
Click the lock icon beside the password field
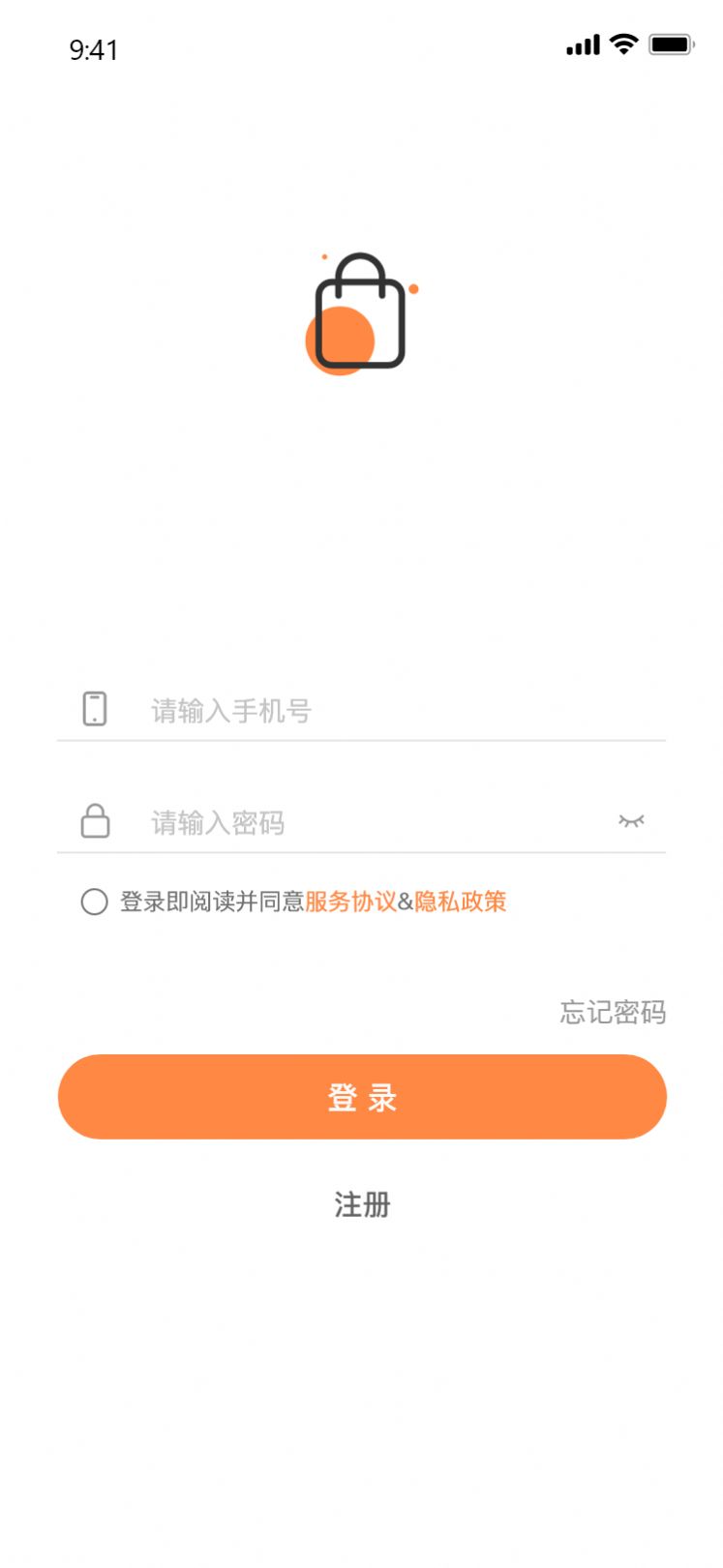coord(95,821)
